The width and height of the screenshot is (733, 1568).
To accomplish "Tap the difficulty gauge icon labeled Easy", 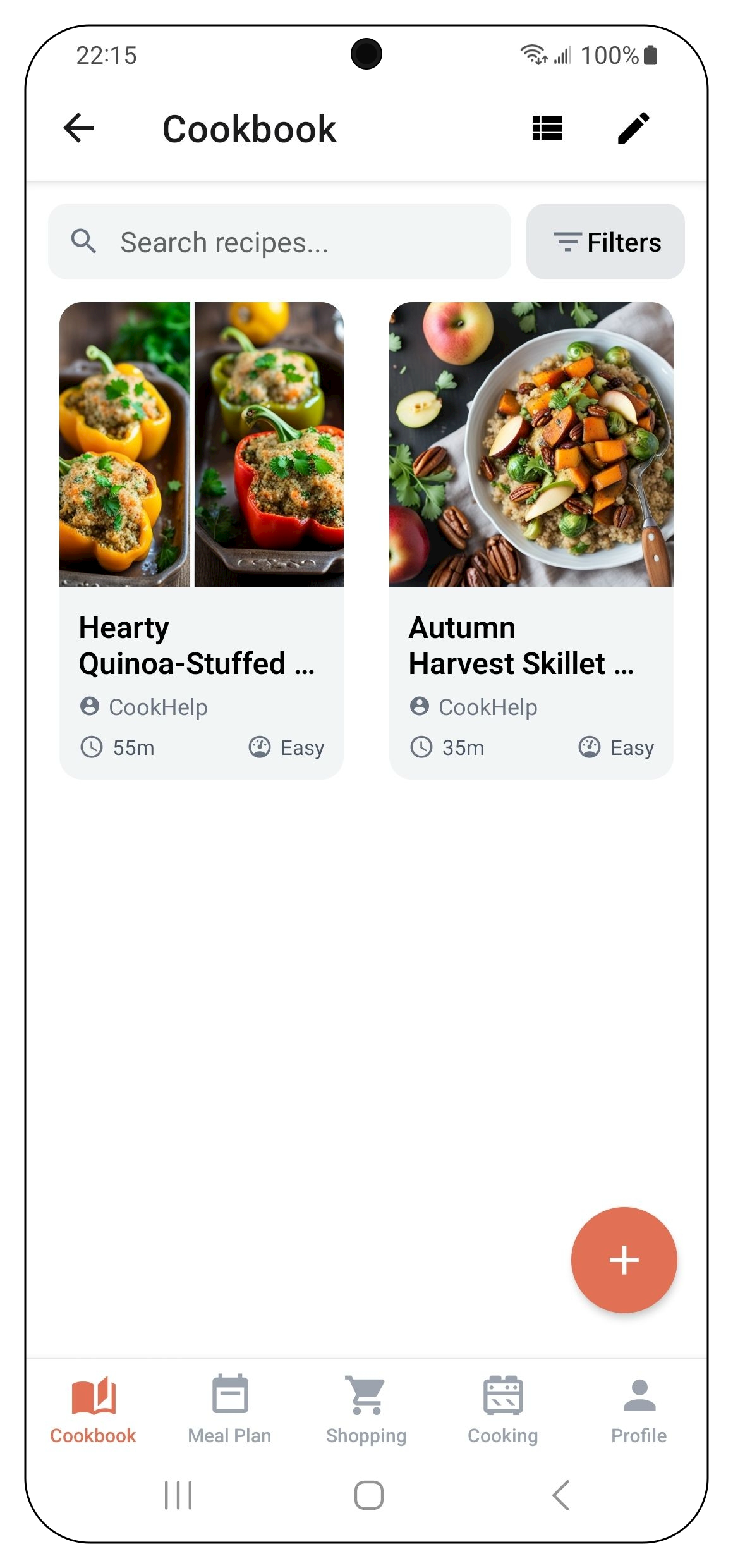I will 261,747.
